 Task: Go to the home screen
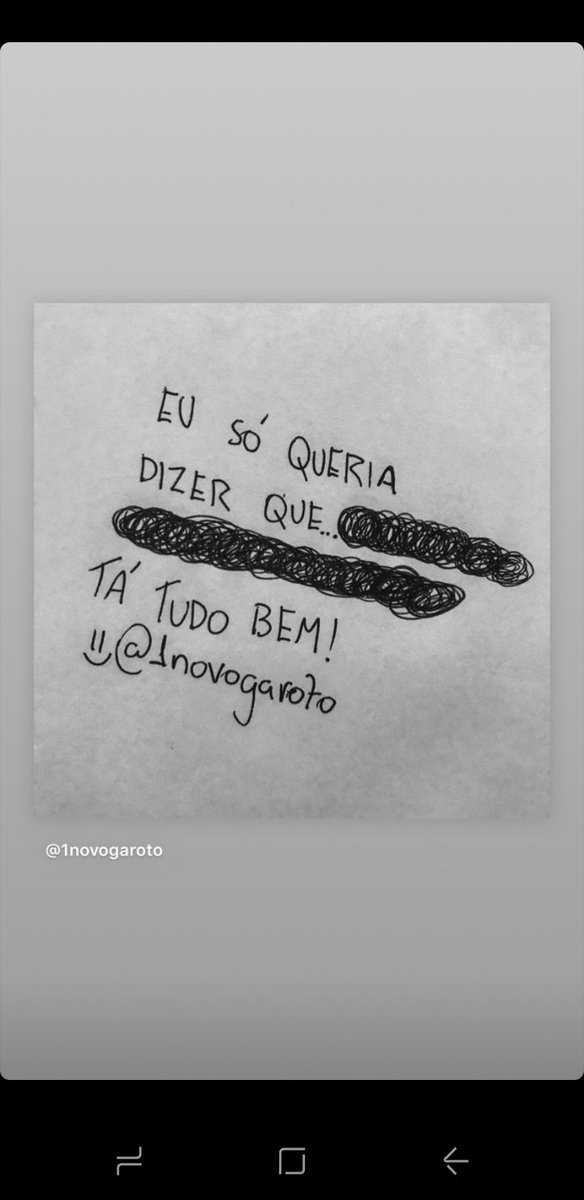(x=292, y=1161)
